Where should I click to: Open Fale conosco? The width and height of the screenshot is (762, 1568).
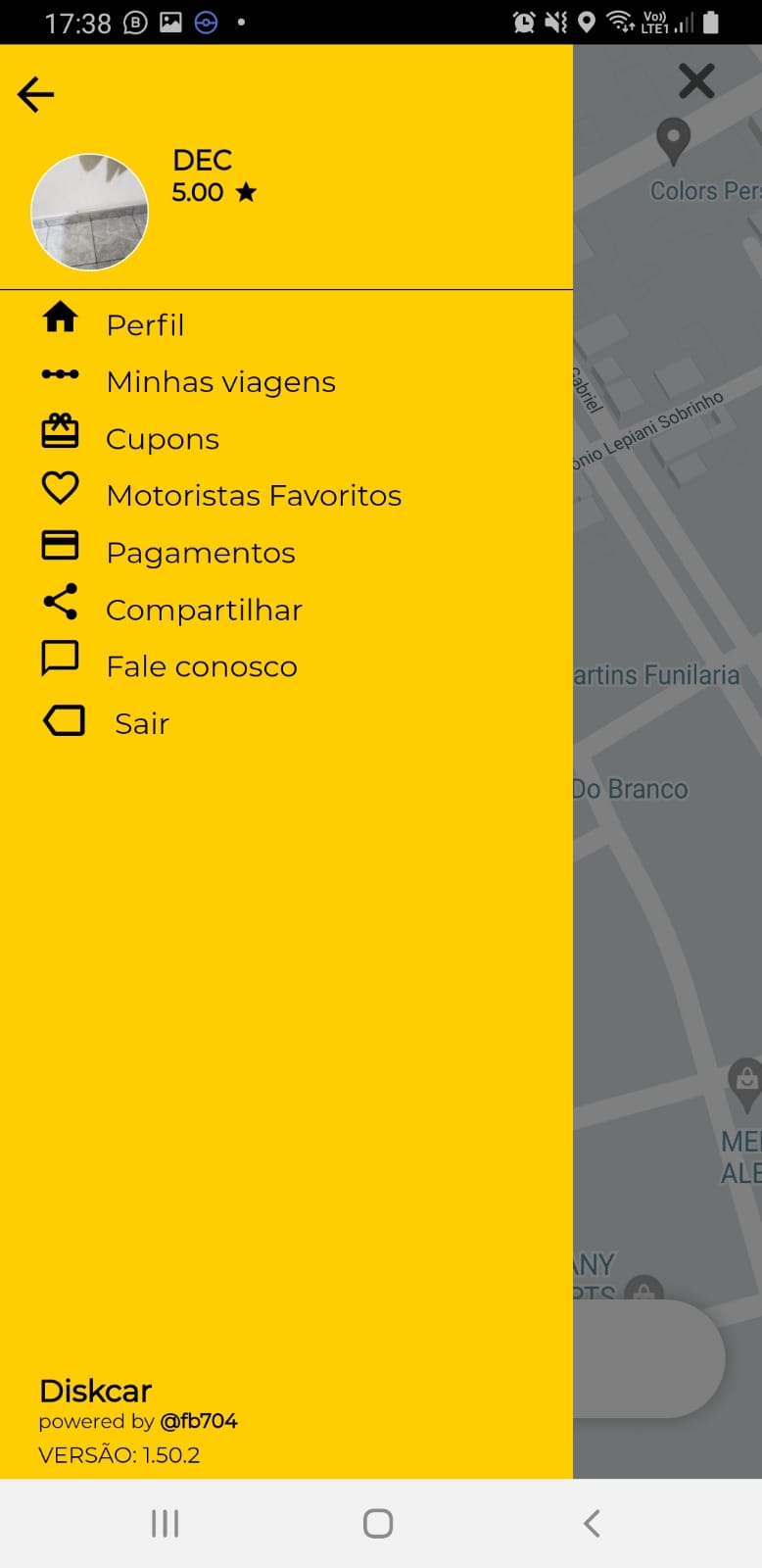pos(286,664)
